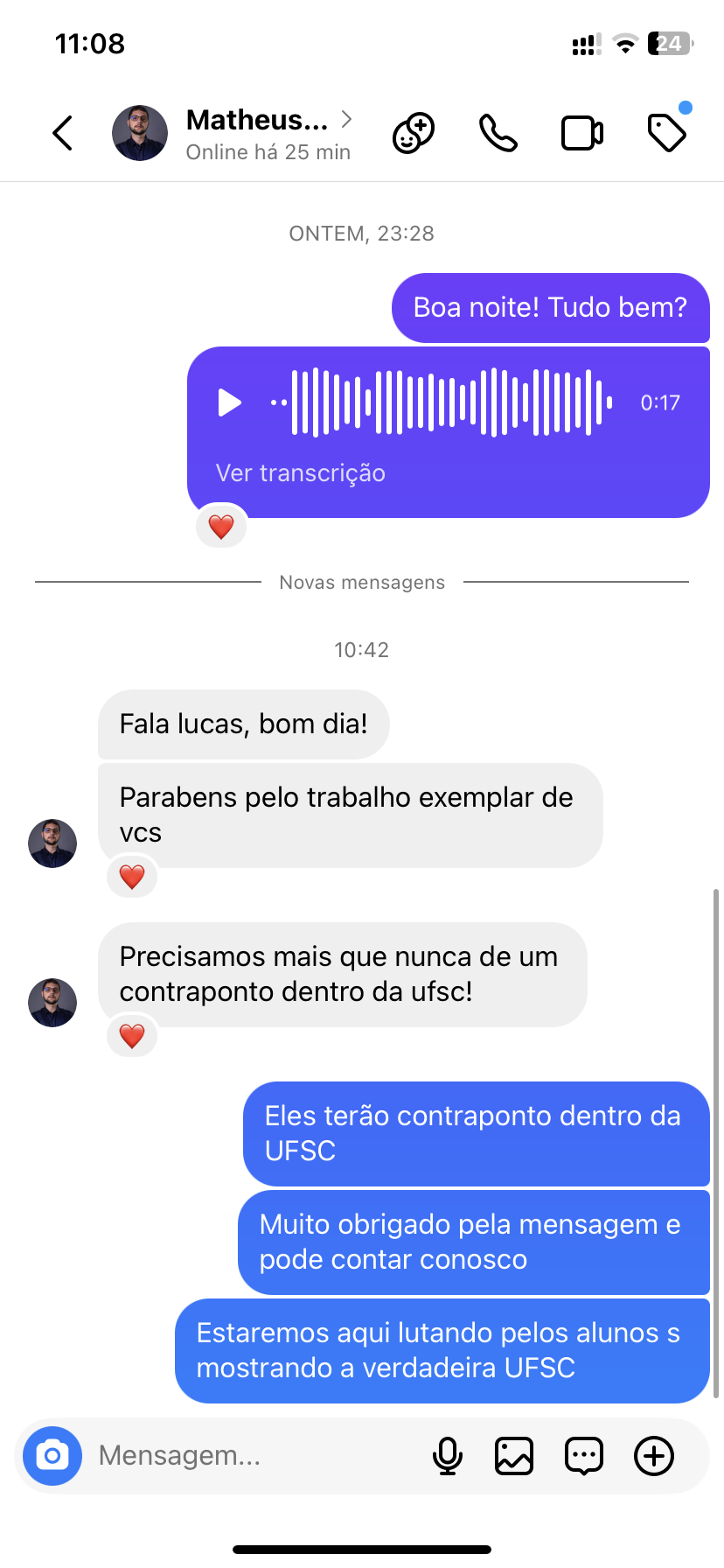724x1568 pixels.
Task: Open the plus menu for more options
Action: pos(654,1456)
